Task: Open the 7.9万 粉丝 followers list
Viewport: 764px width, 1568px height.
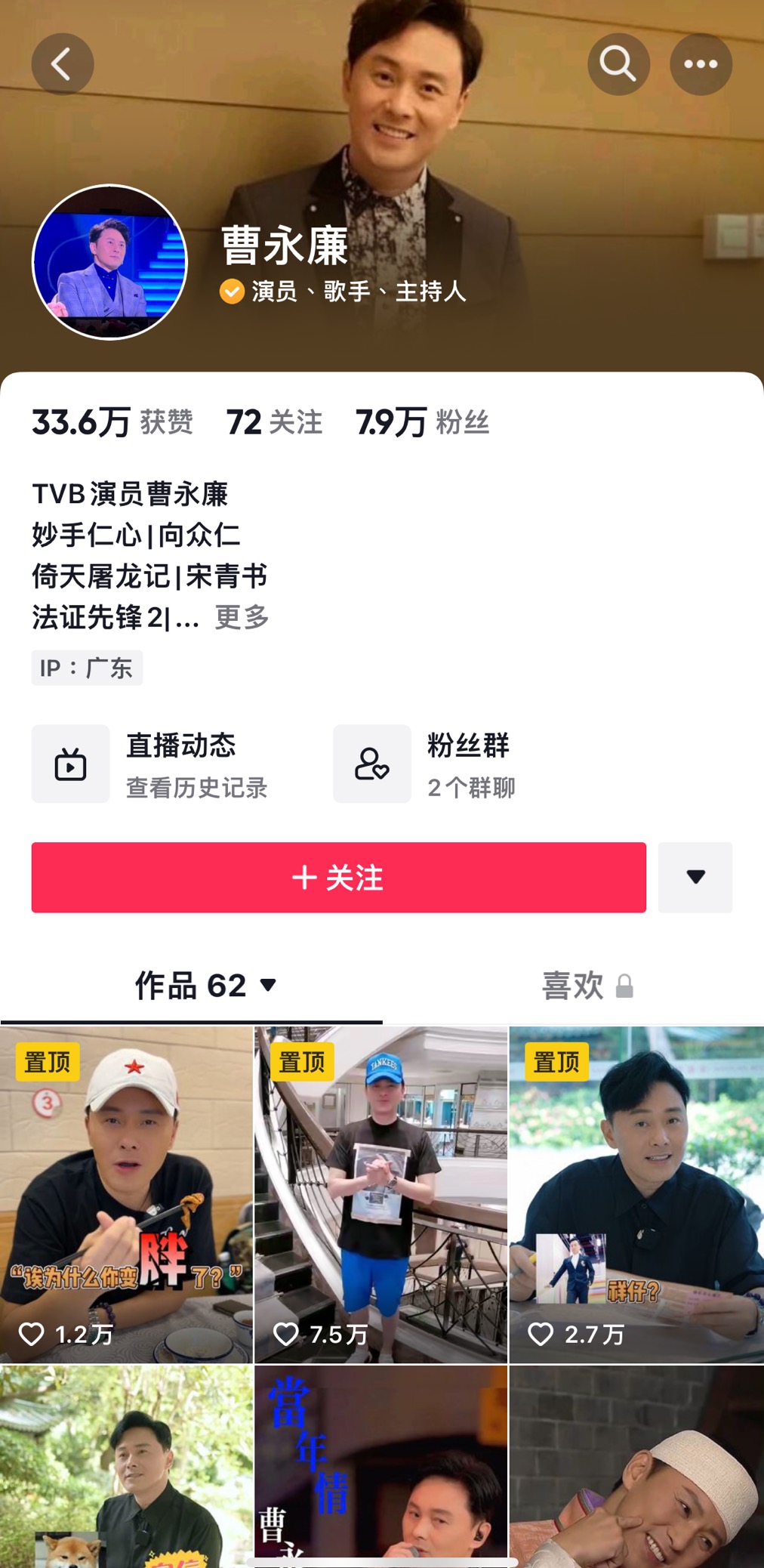Action: [x=422, y=421]
